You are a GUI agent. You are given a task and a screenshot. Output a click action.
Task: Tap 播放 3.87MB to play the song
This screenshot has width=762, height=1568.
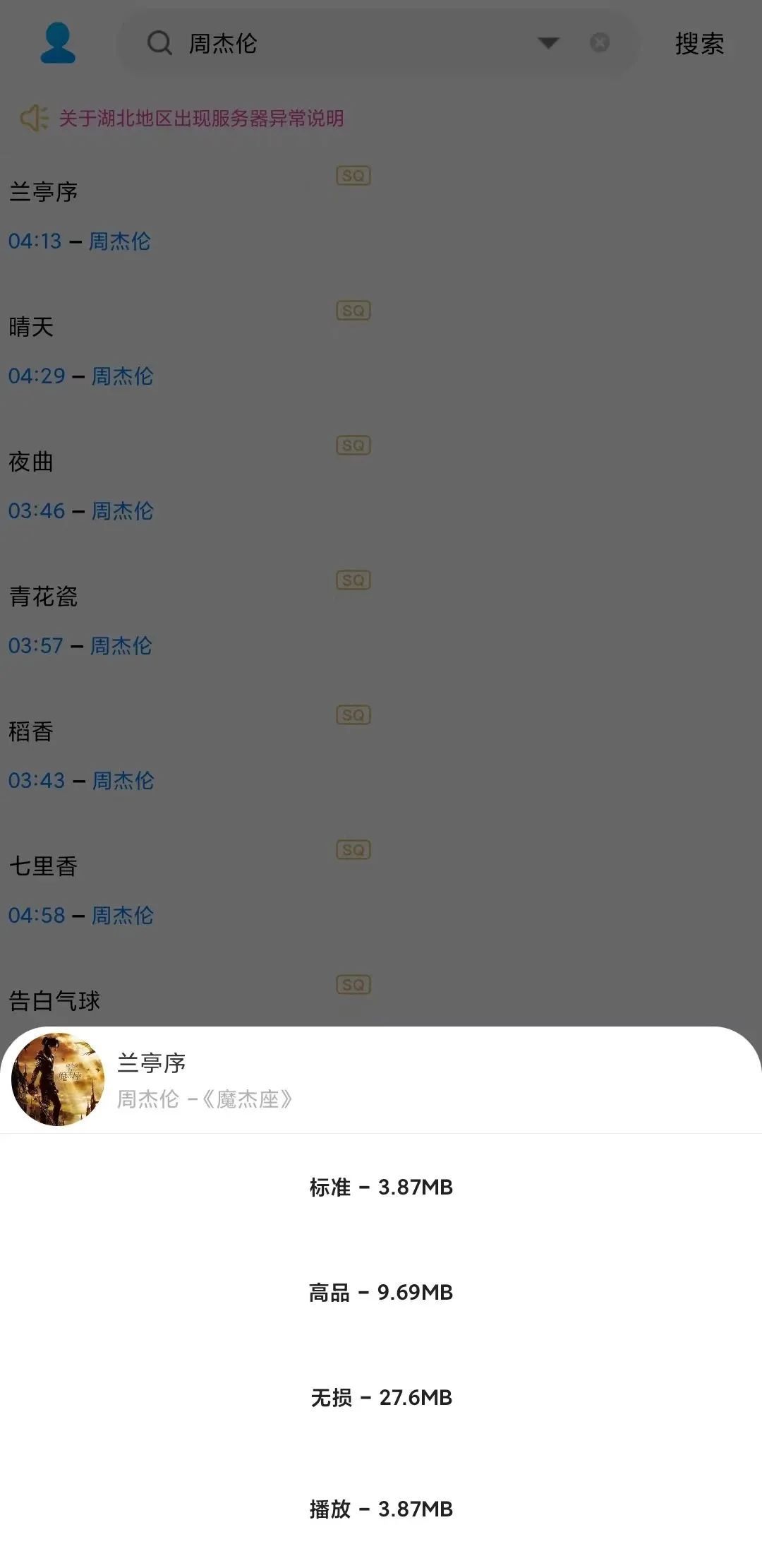coord(381,1509)
